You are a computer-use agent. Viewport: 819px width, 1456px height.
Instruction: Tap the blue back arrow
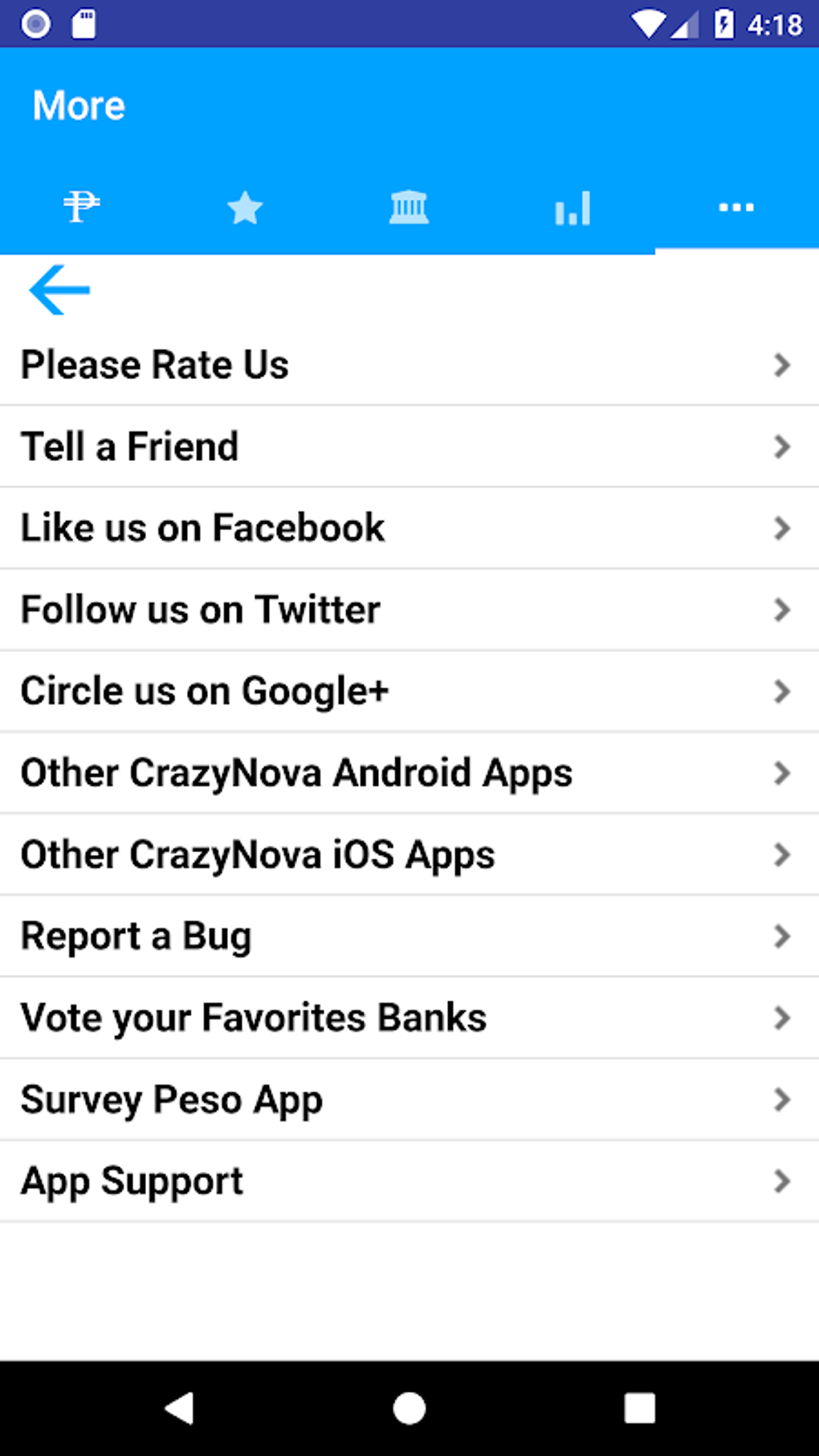click(x=59, y=290)
